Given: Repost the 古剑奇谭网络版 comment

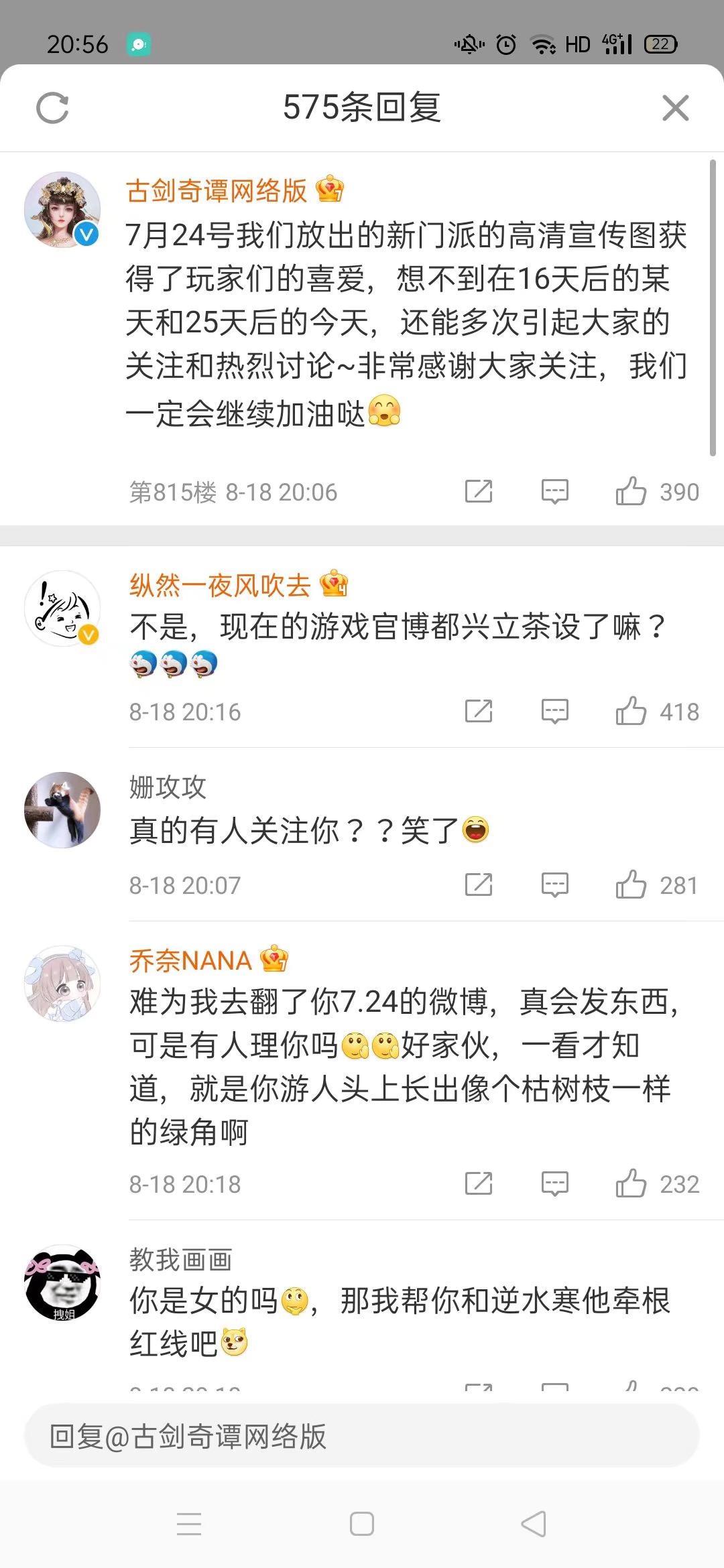Looking at the screenshot, I should 479,491.
